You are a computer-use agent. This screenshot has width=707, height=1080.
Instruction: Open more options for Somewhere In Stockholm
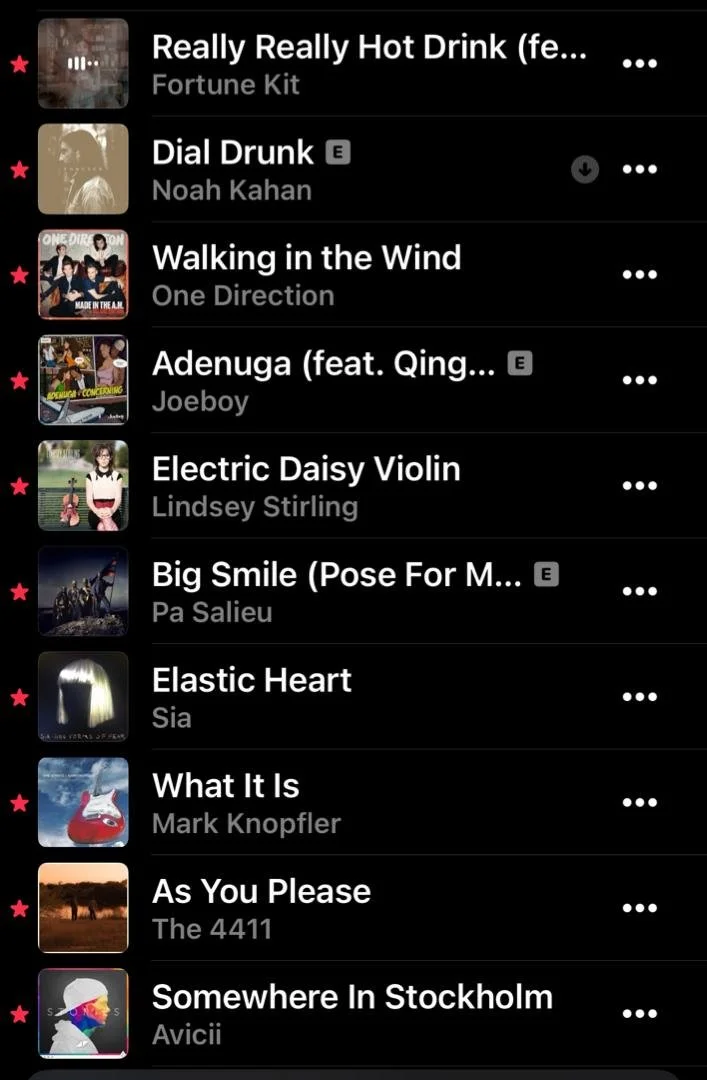(639, 1014)
